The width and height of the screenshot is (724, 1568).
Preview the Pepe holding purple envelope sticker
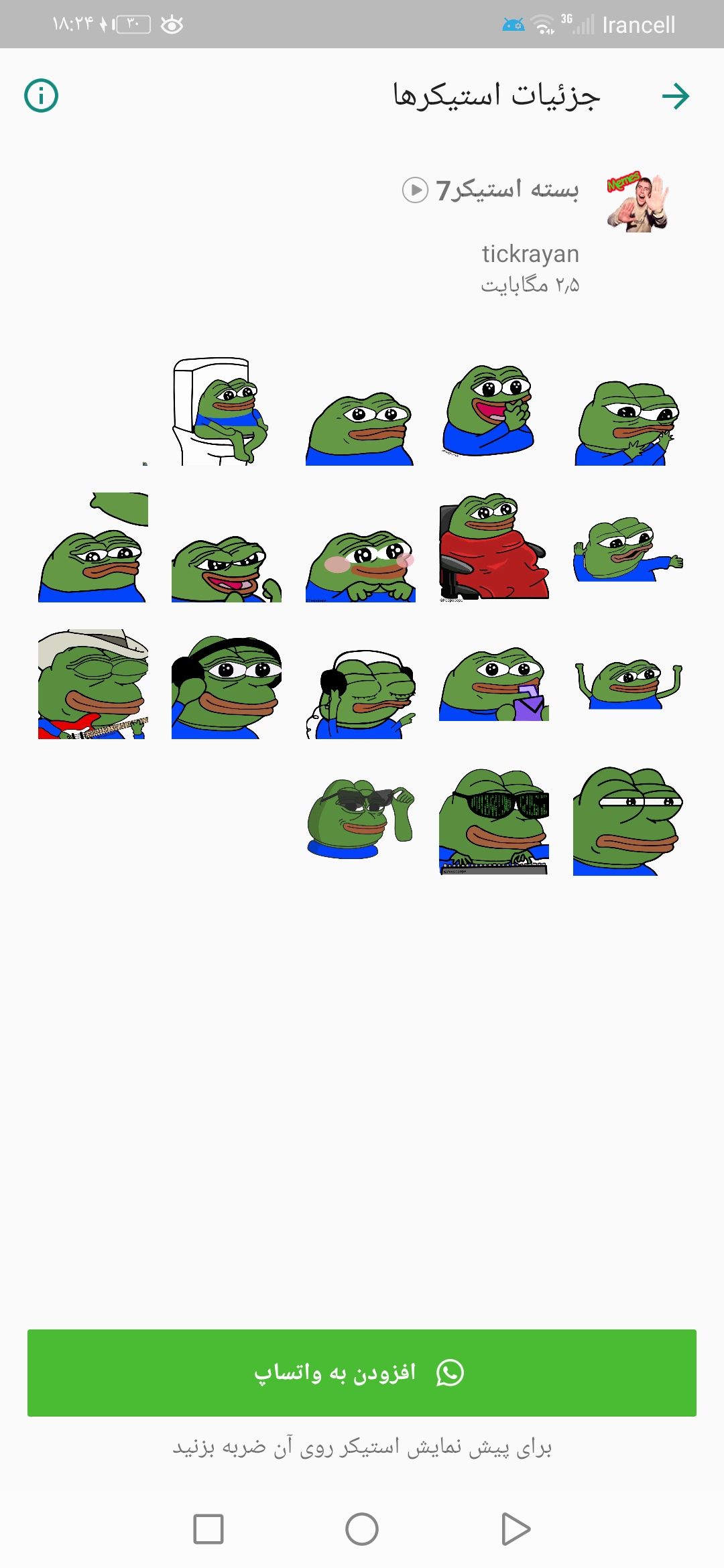493,684
